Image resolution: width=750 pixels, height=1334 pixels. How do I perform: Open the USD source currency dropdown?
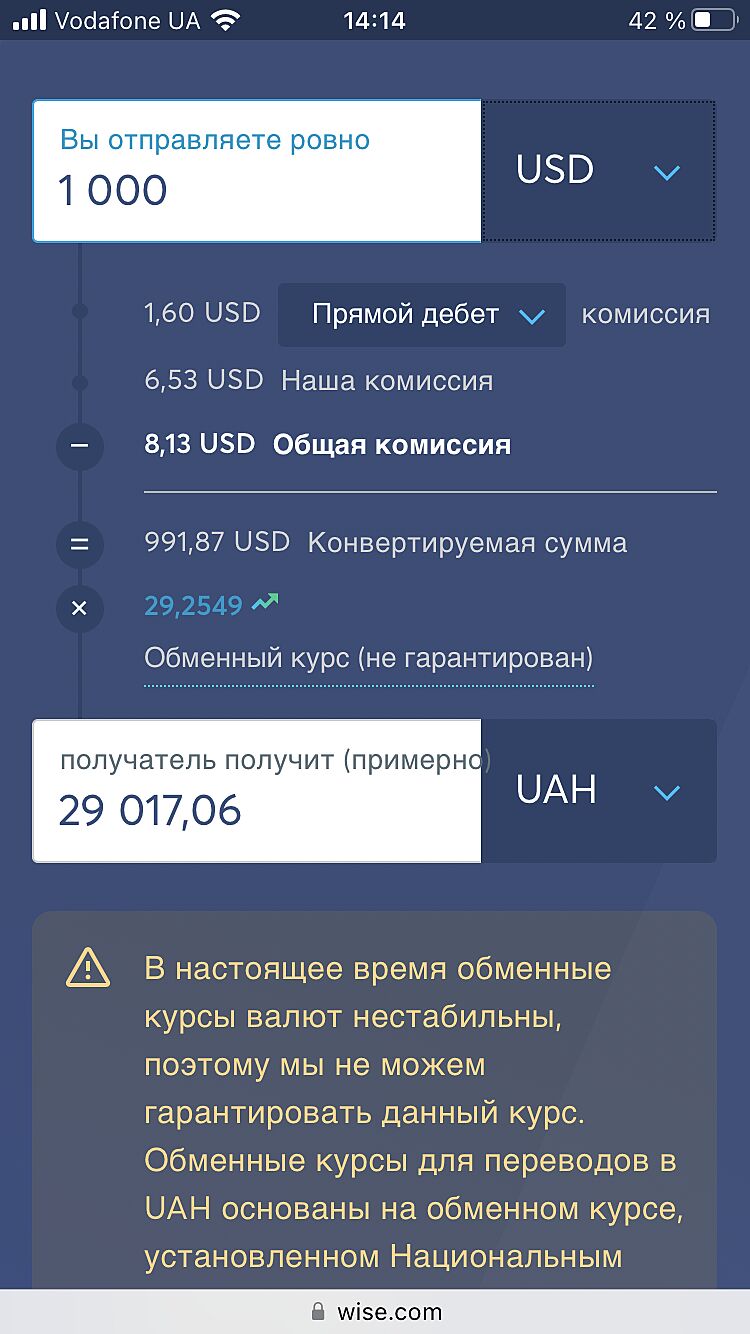click(x=598, y=171)
